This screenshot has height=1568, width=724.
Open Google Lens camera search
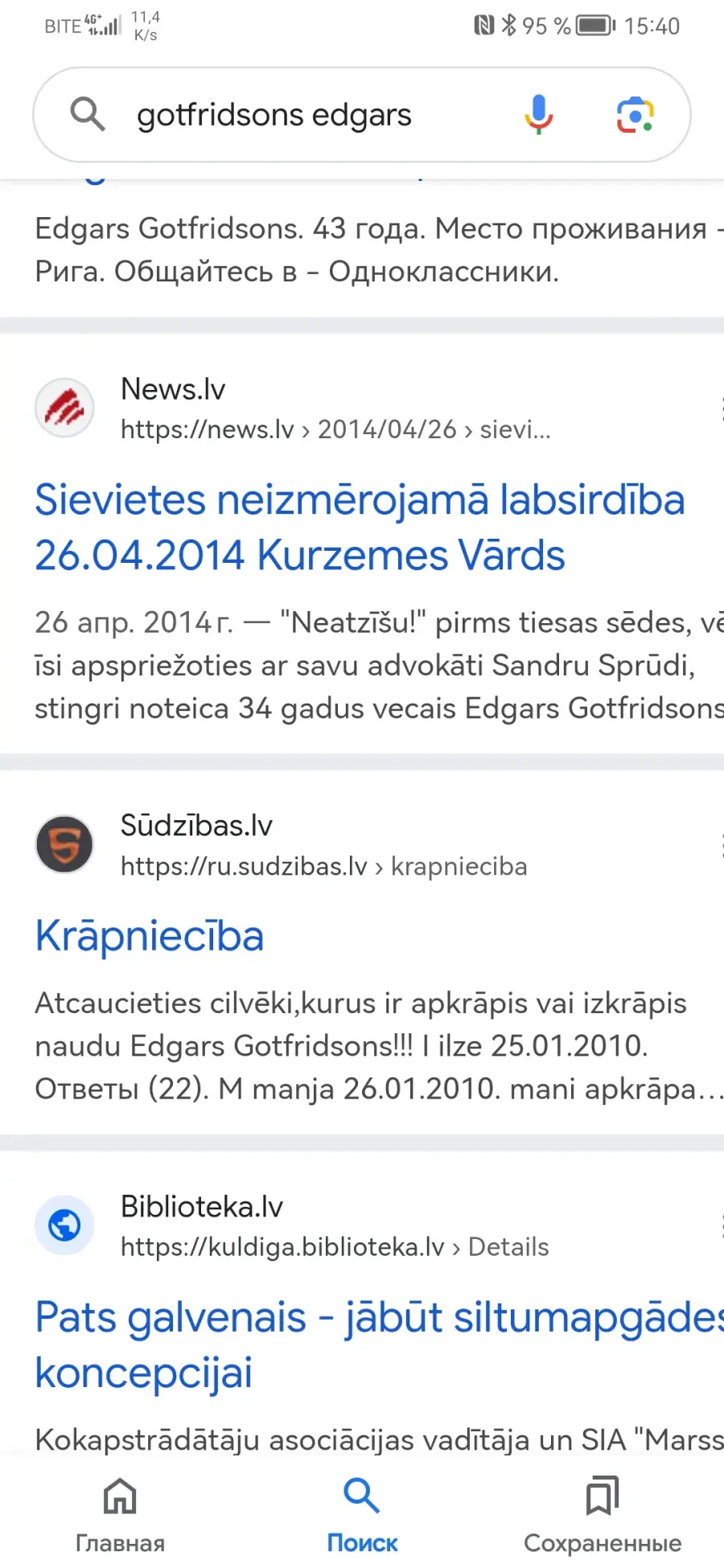pyautogui.click(x=635, y=115)
